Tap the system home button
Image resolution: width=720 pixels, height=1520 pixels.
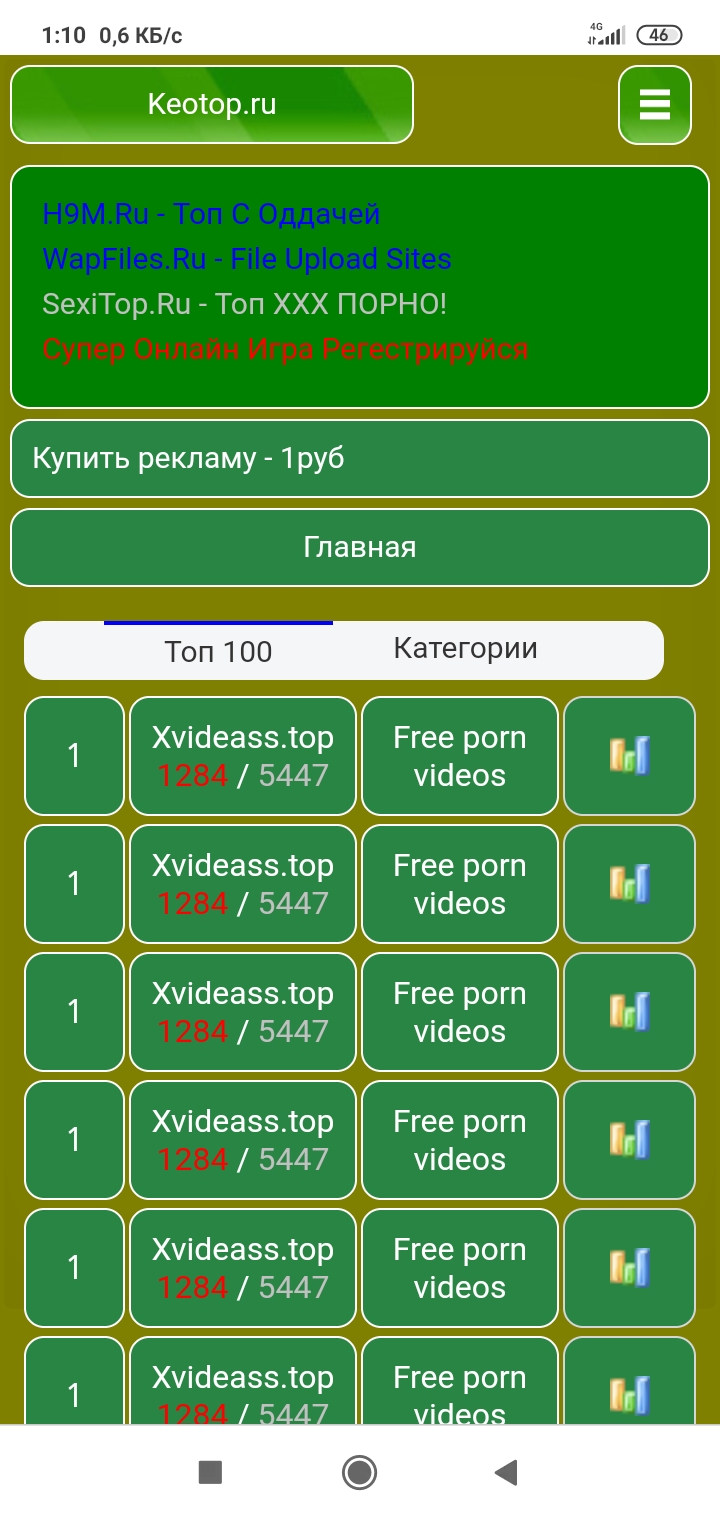coord(359,1472)
